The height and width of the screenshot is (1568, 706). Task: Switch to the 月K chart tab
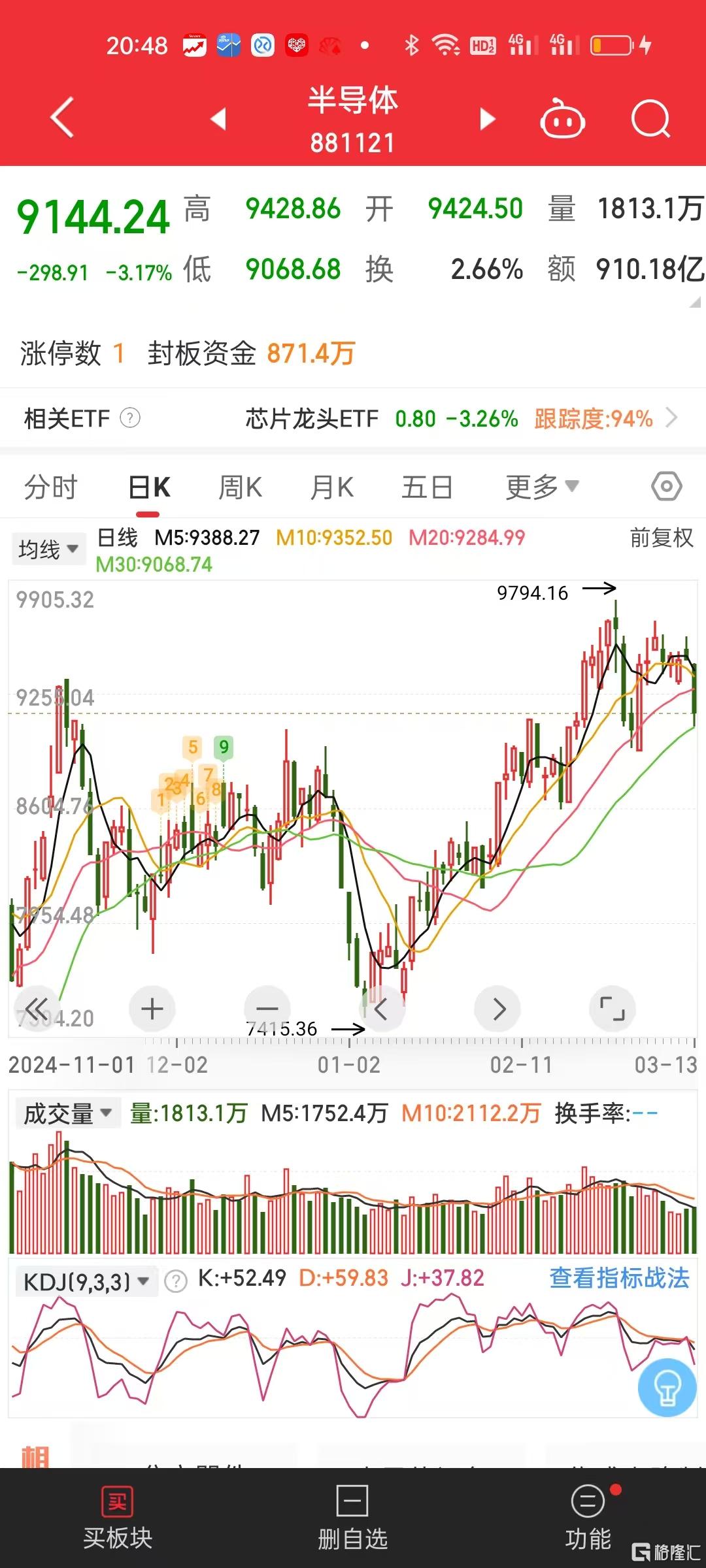(332, 487)
